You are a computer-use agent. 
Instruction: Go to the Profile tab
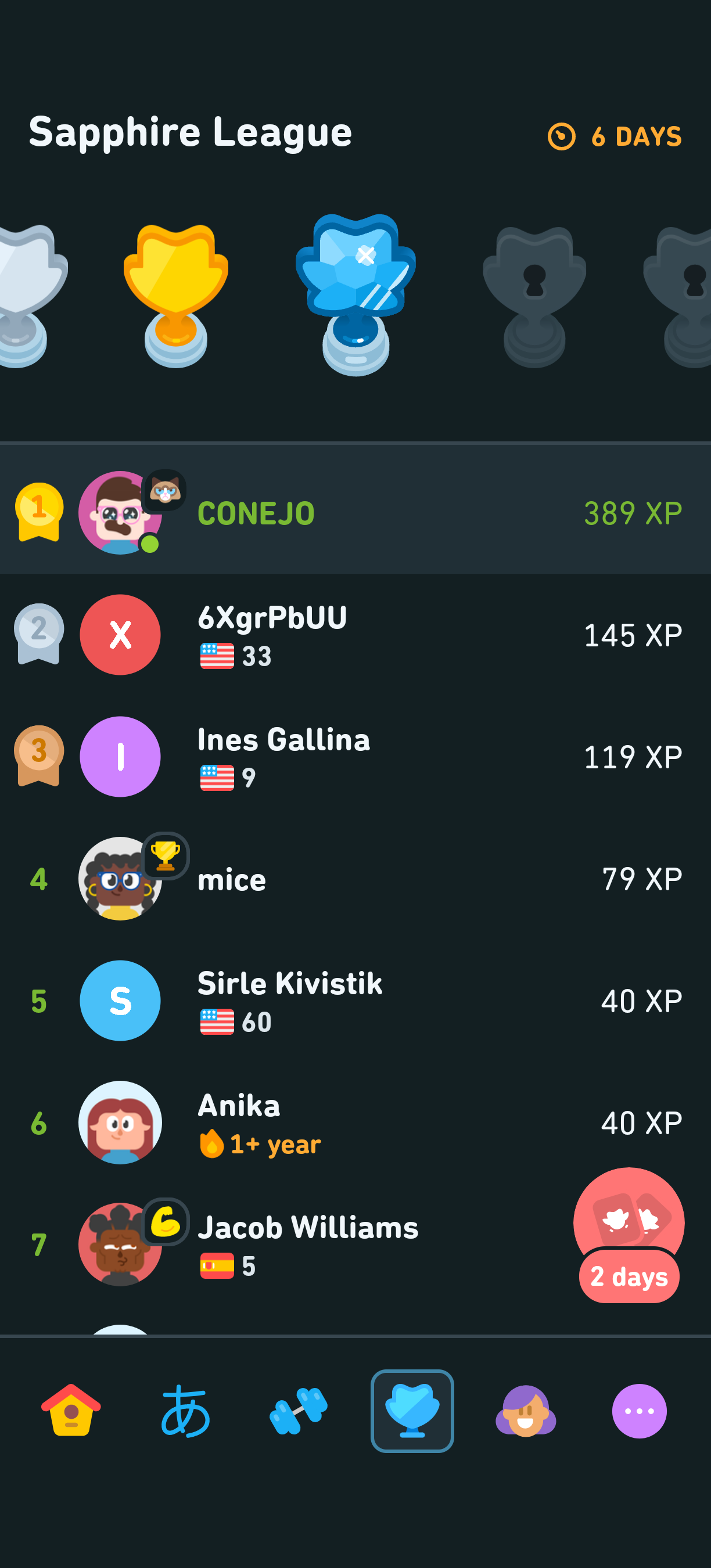click(x=525, y=1411)
